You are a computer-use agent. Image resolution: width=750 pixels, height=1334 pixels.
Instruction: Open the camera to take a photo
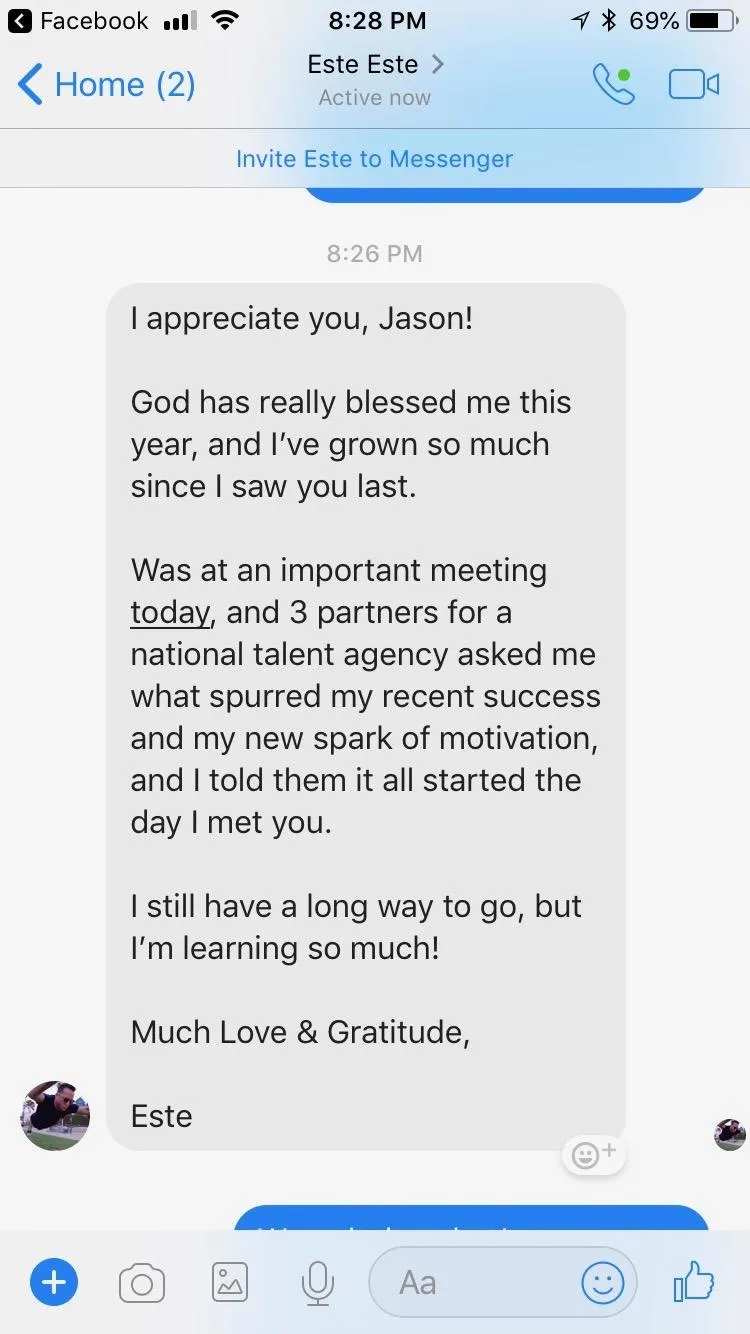click(142, 1282)
